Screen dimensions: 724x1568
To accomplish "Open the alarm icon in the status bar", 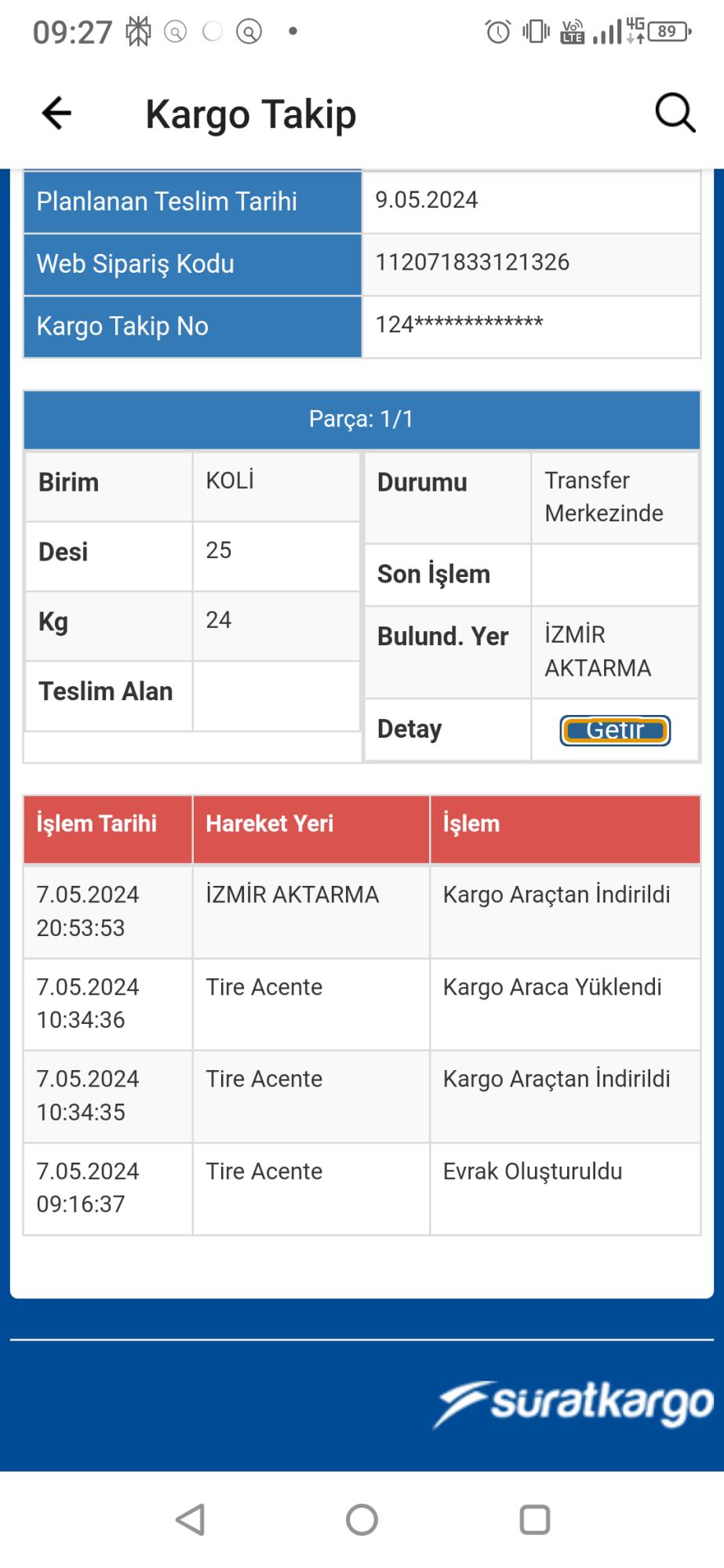I will coord(497,30).
